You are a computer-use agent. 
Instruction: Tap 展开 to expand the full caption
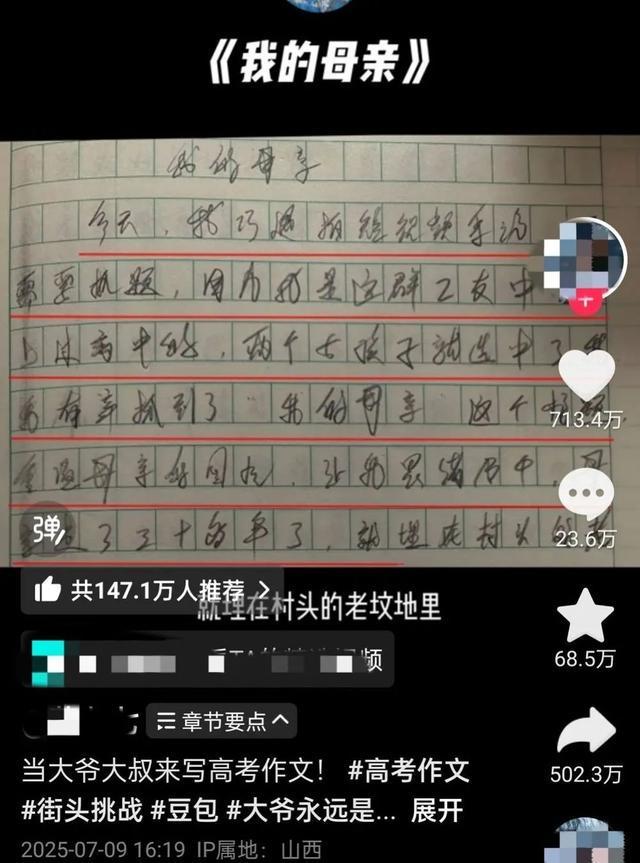point(436,808)
